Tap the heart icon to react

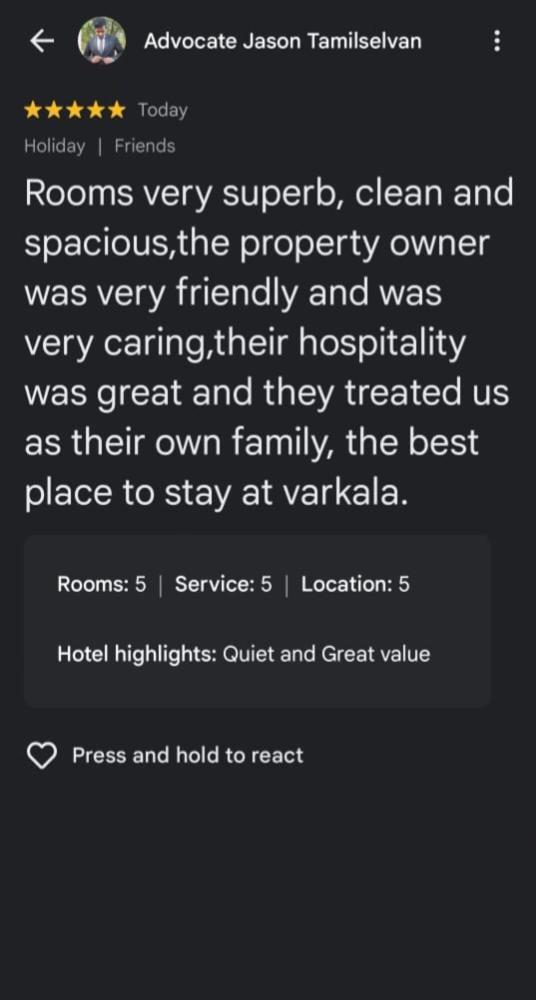[42, 756]
